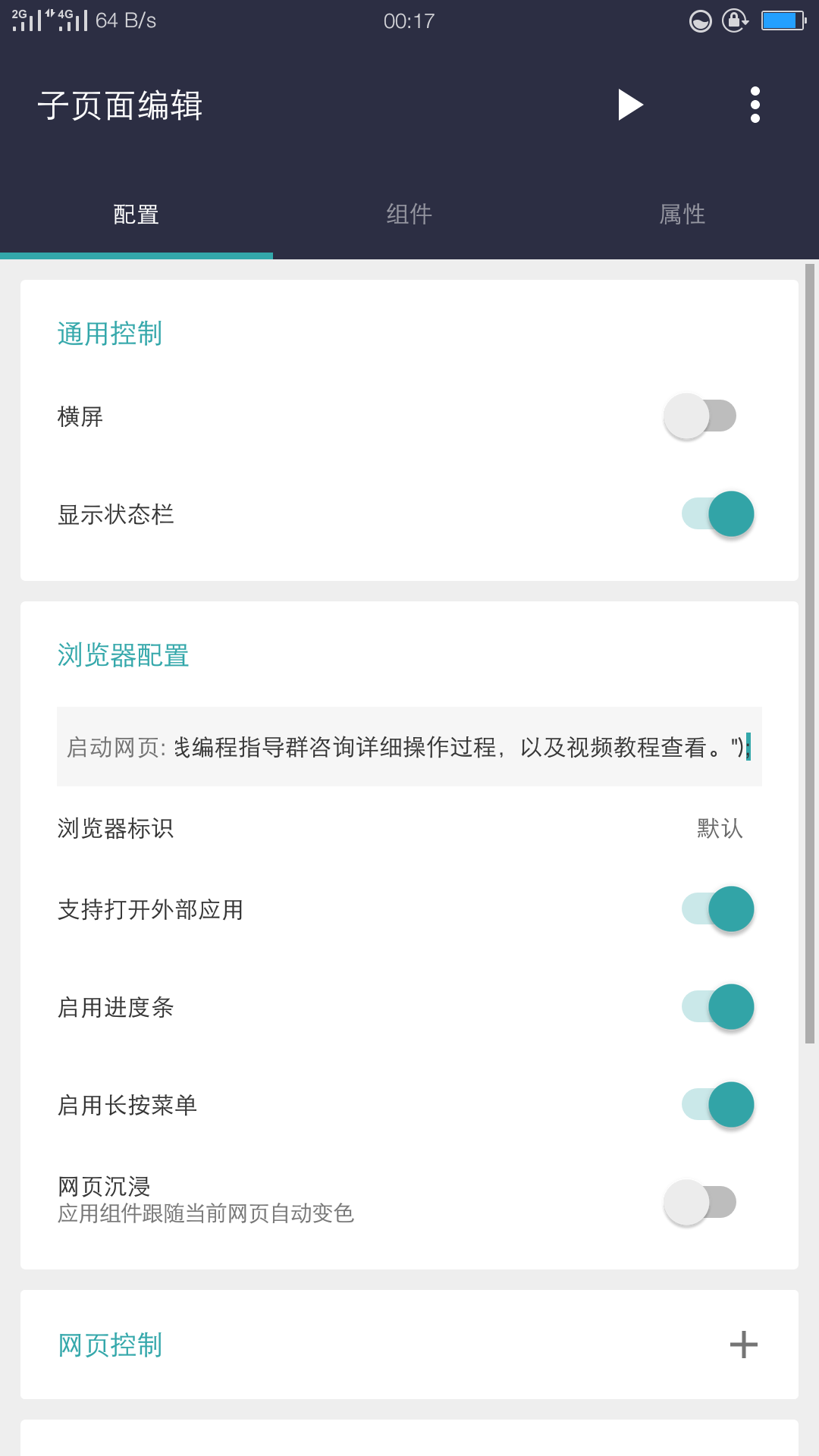This screenshot has height=1456, width=819.
Task: Disable 支持打开外部应用
Action: [717, 908]
